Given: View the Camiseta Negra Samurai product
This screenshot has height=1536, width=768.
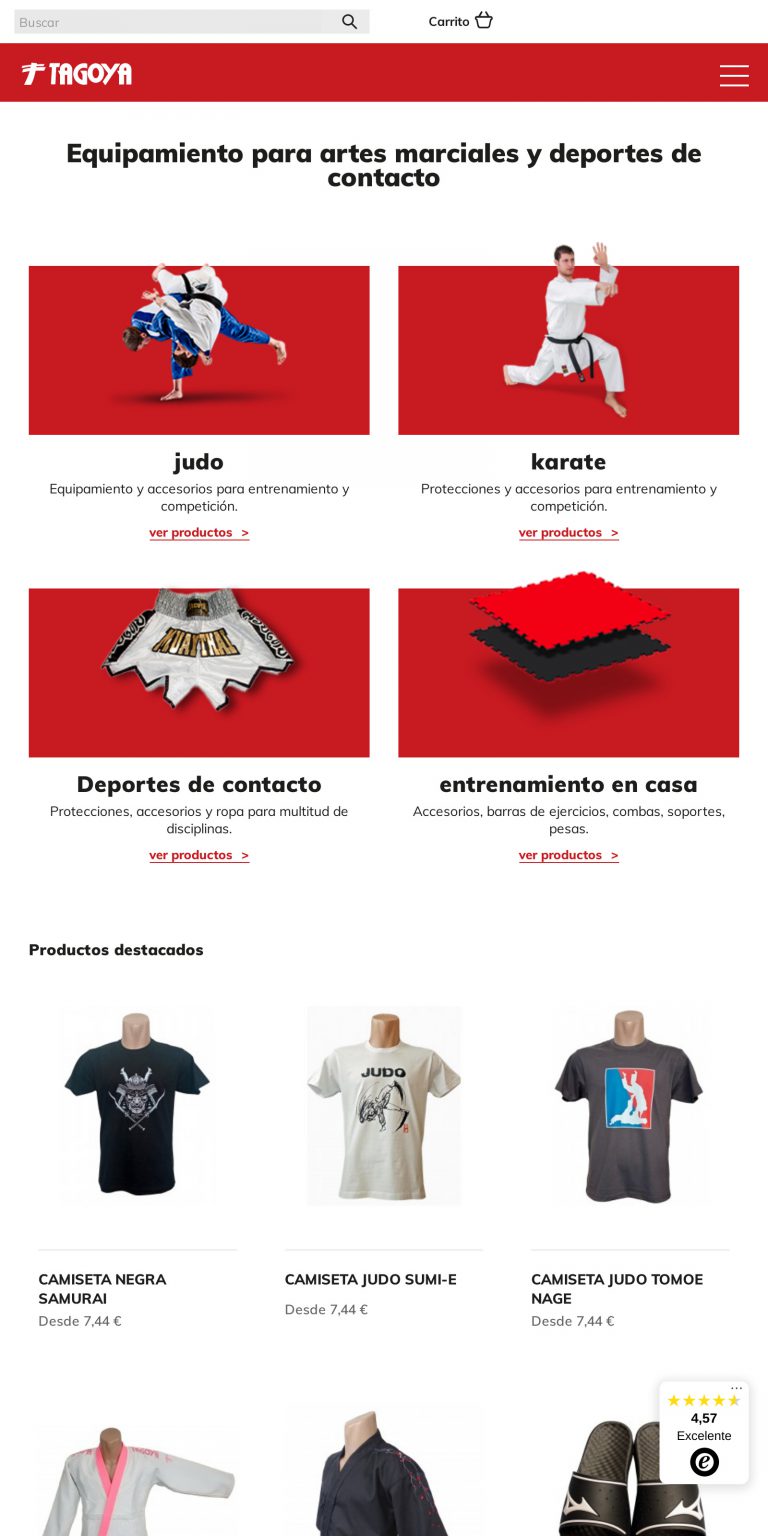Looking at the screenshot, I should 137,1105.
